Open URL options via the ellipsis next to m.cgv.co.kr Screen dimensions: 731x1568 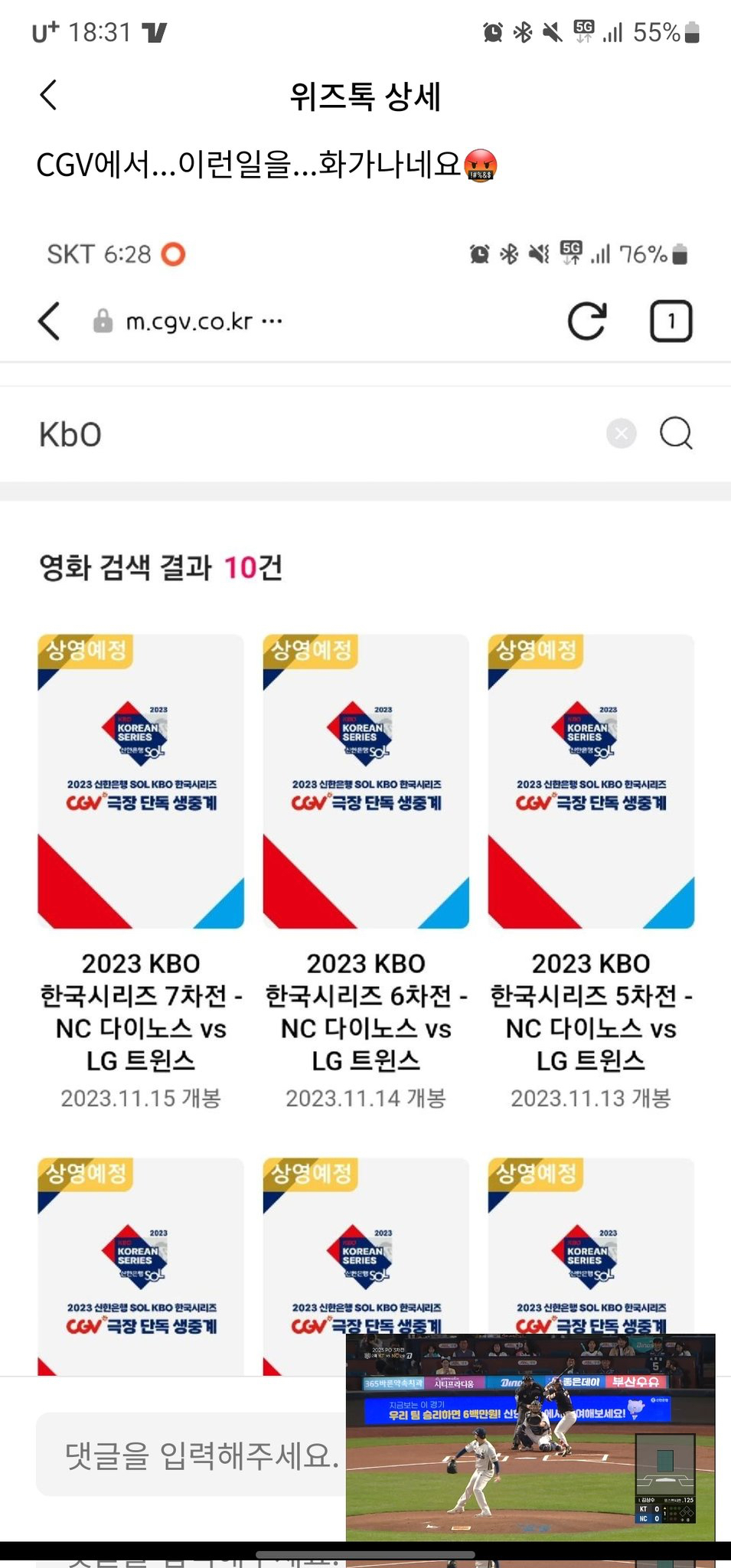point(272,322)
